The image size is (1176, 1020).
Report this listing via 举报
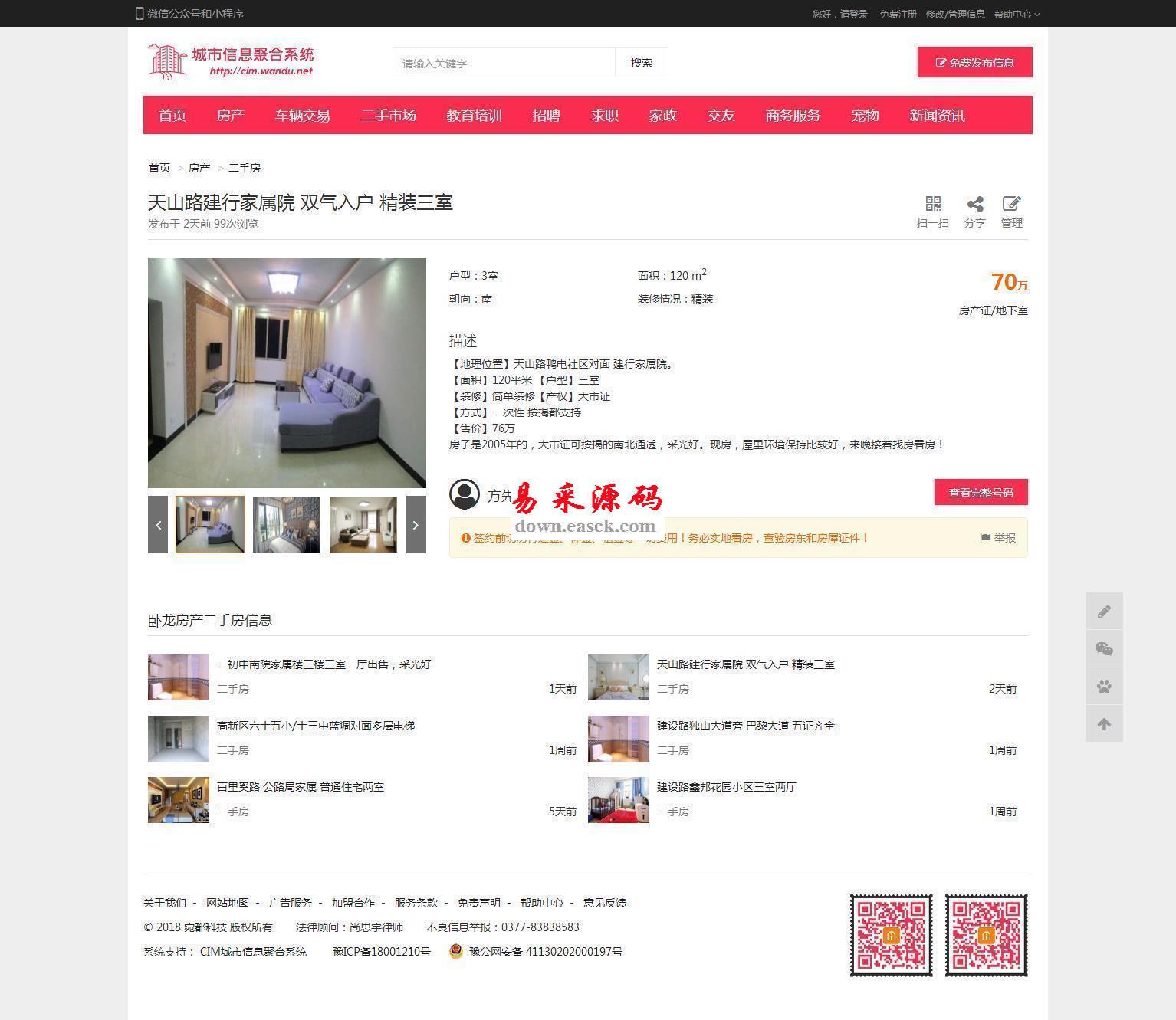pyautogui.click(x=997, y=538)
